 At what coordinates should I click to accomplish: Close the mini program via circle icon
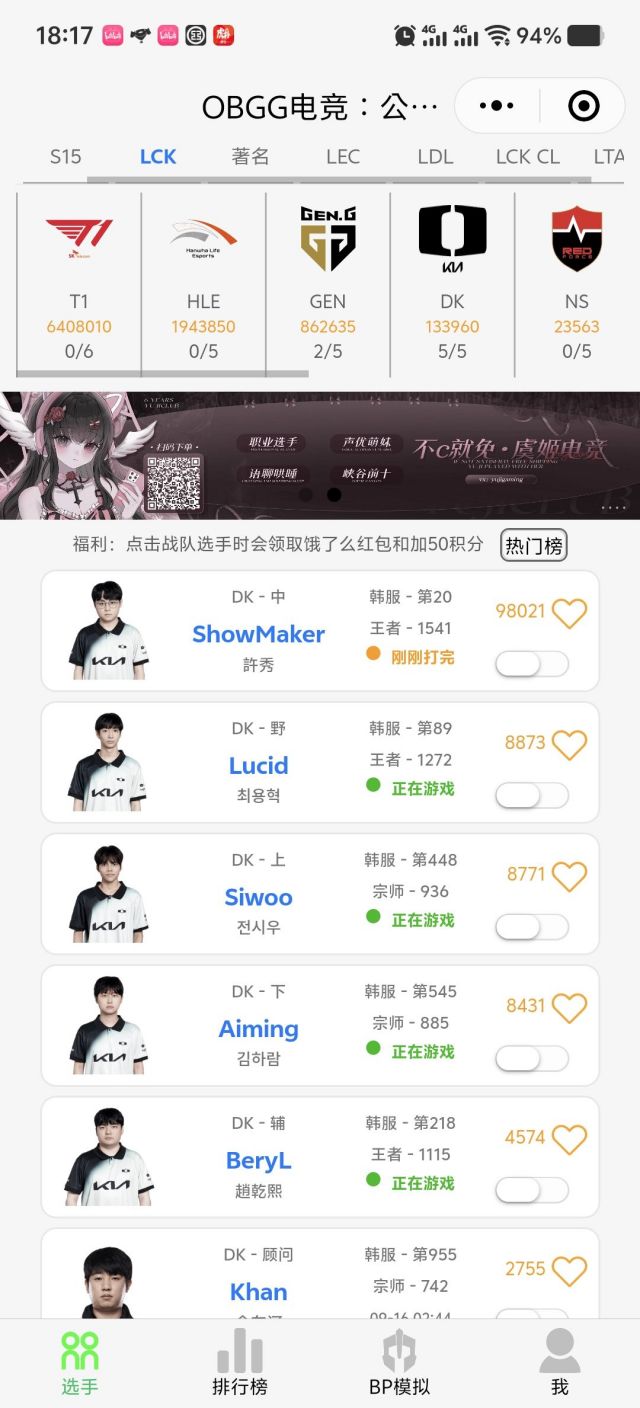[583, 105]
